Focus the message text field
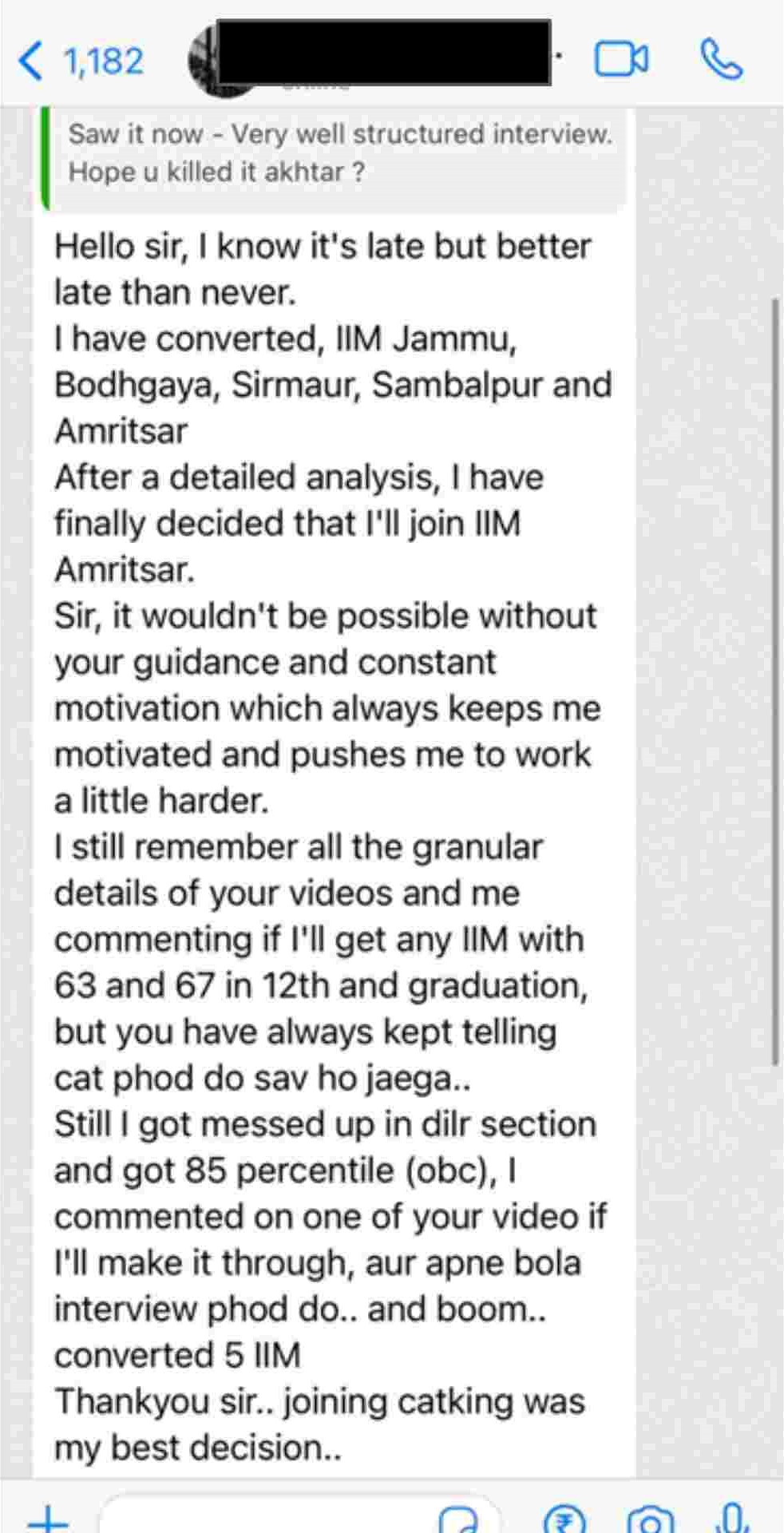 coord(263,1517)
